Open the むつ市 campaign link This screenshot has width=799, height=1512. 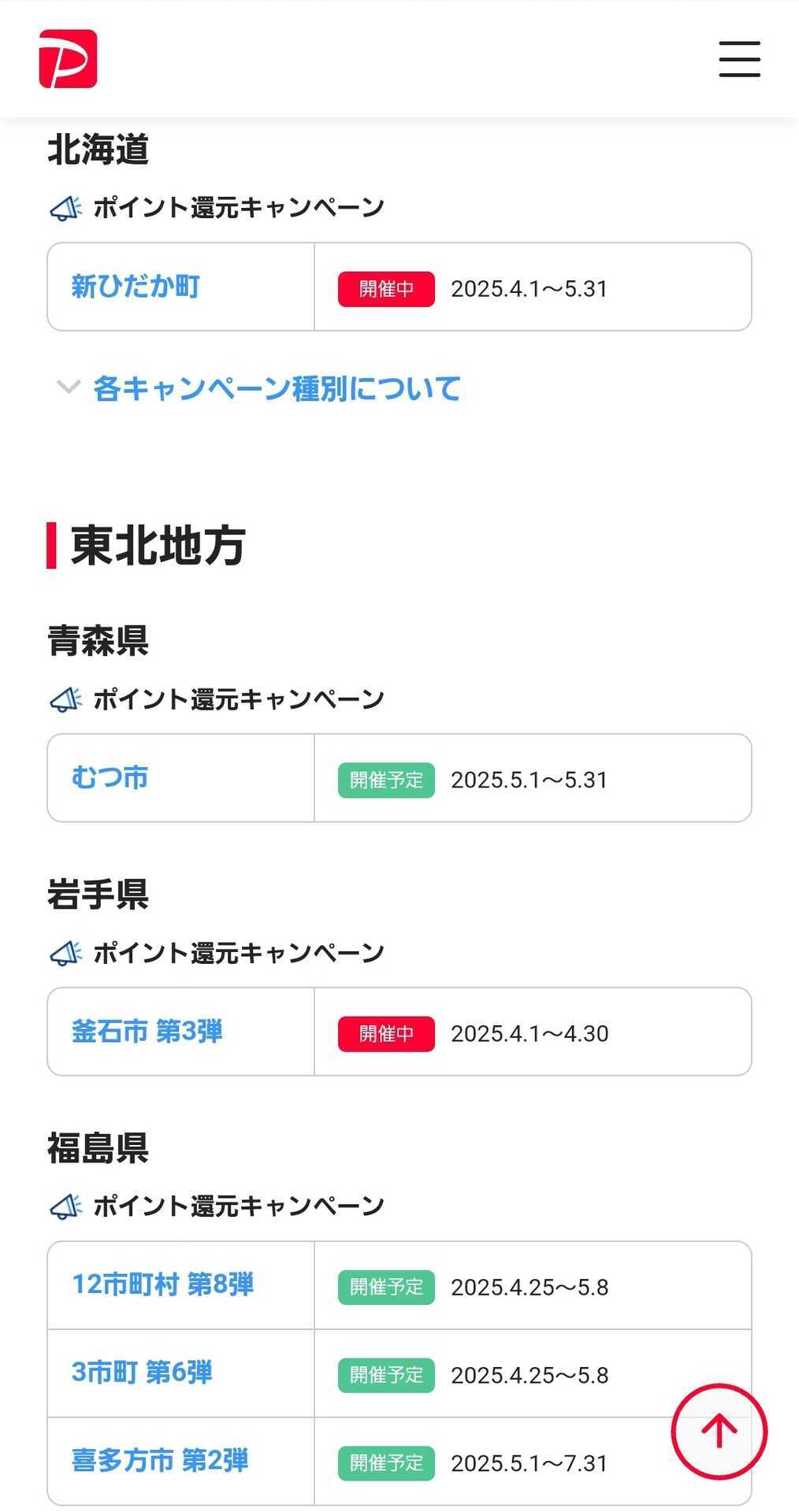coord(110,778)
